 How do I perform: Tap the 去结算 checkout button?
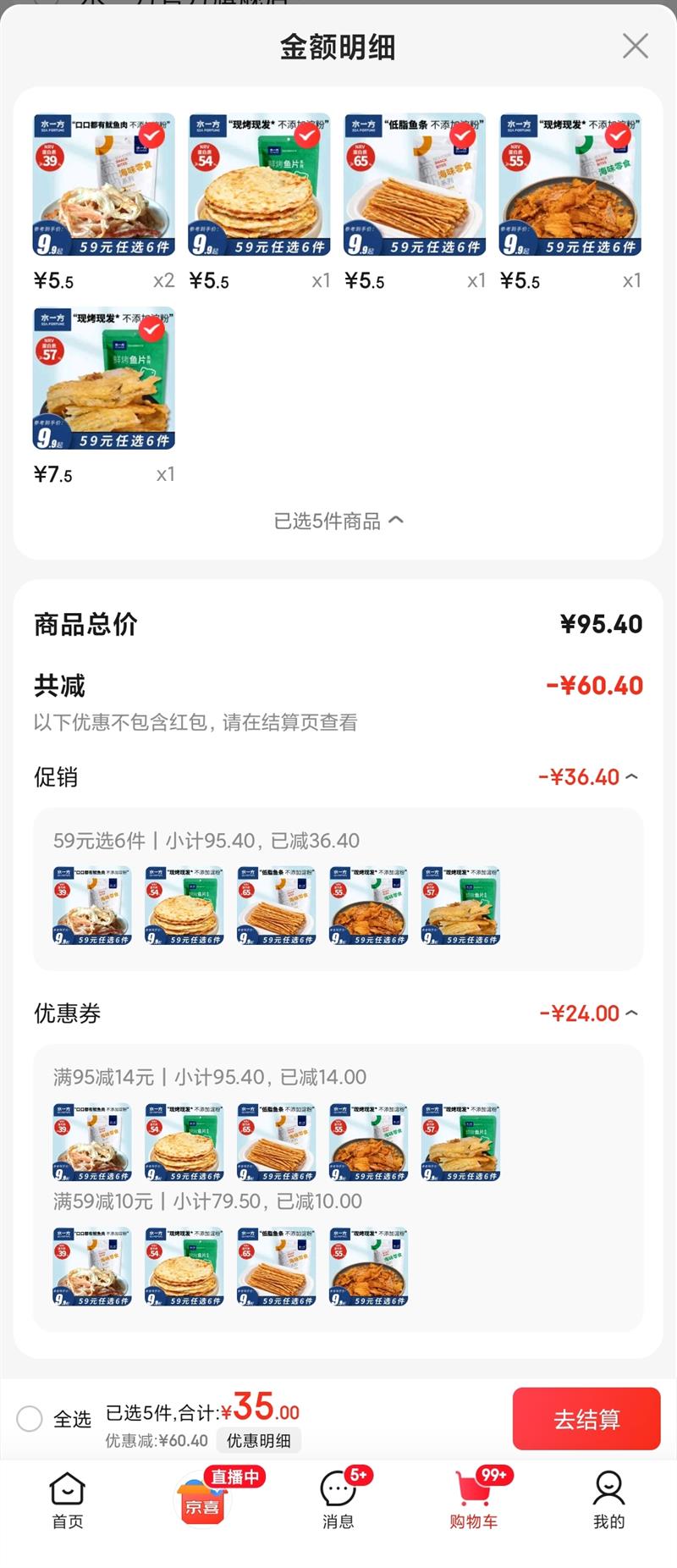tap(586, 1418)
